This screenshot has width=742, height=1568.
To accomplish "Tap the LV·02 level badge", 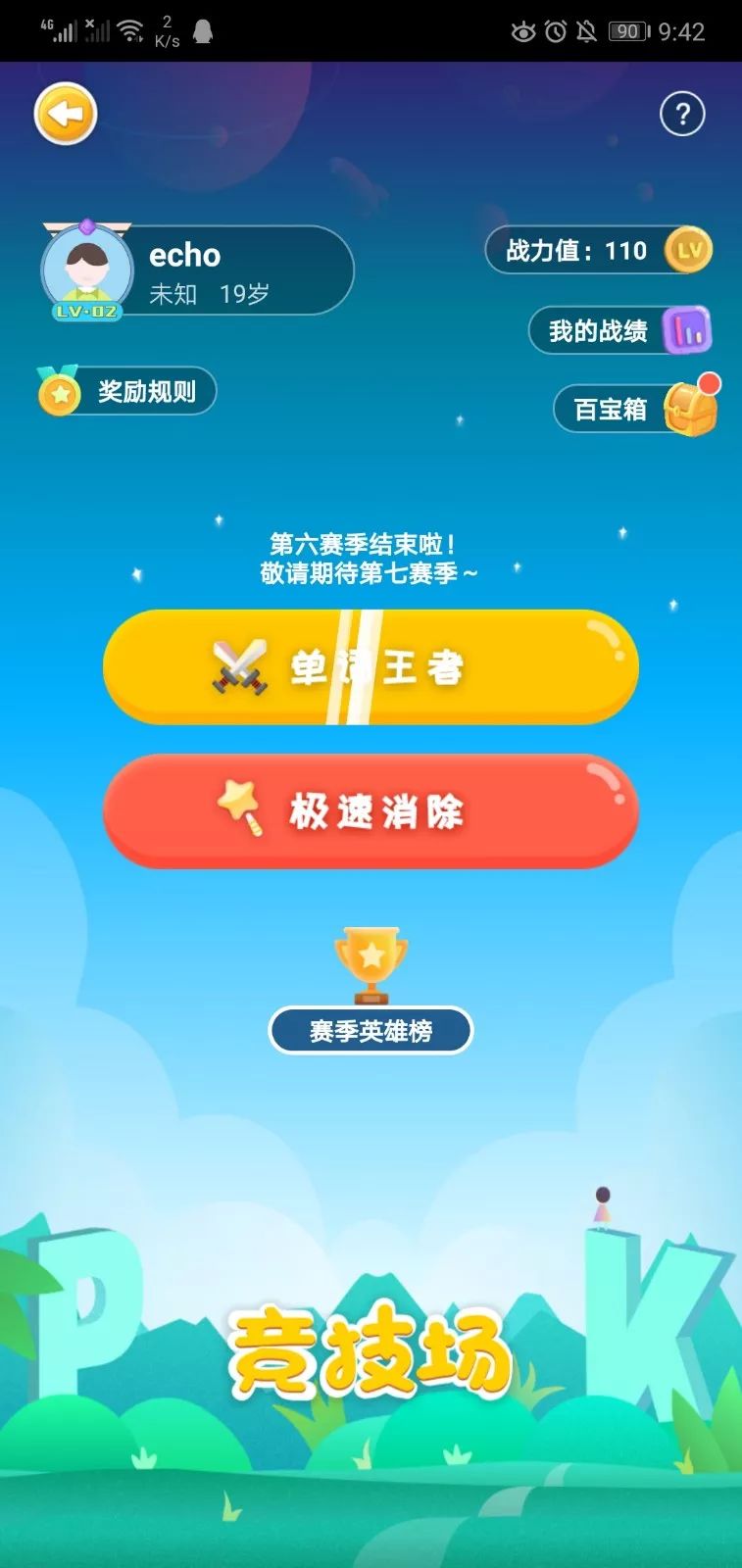I will click(86, 312).
